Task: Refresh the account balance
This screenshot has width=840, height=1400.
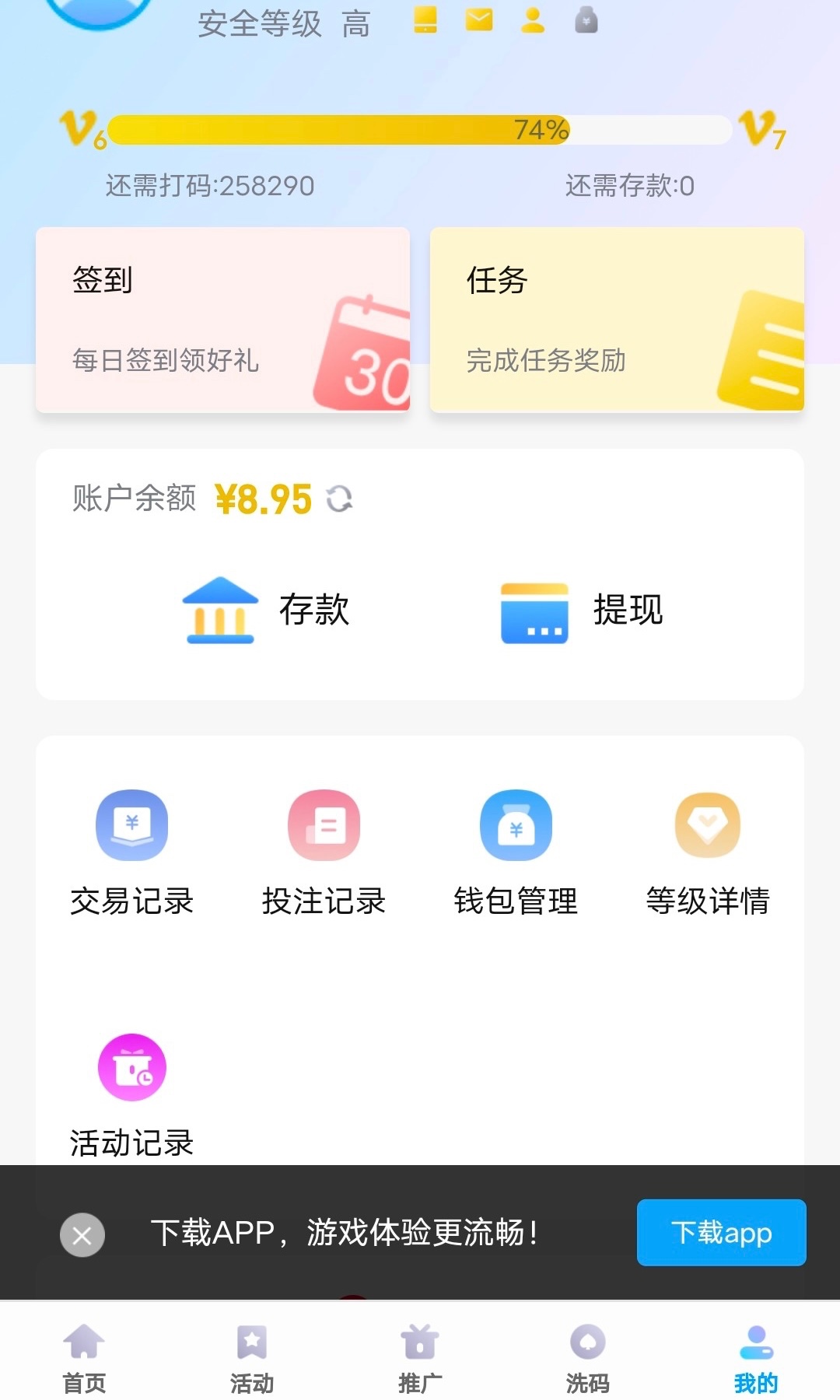Action: pyautogui.click(x=339, y=499)
